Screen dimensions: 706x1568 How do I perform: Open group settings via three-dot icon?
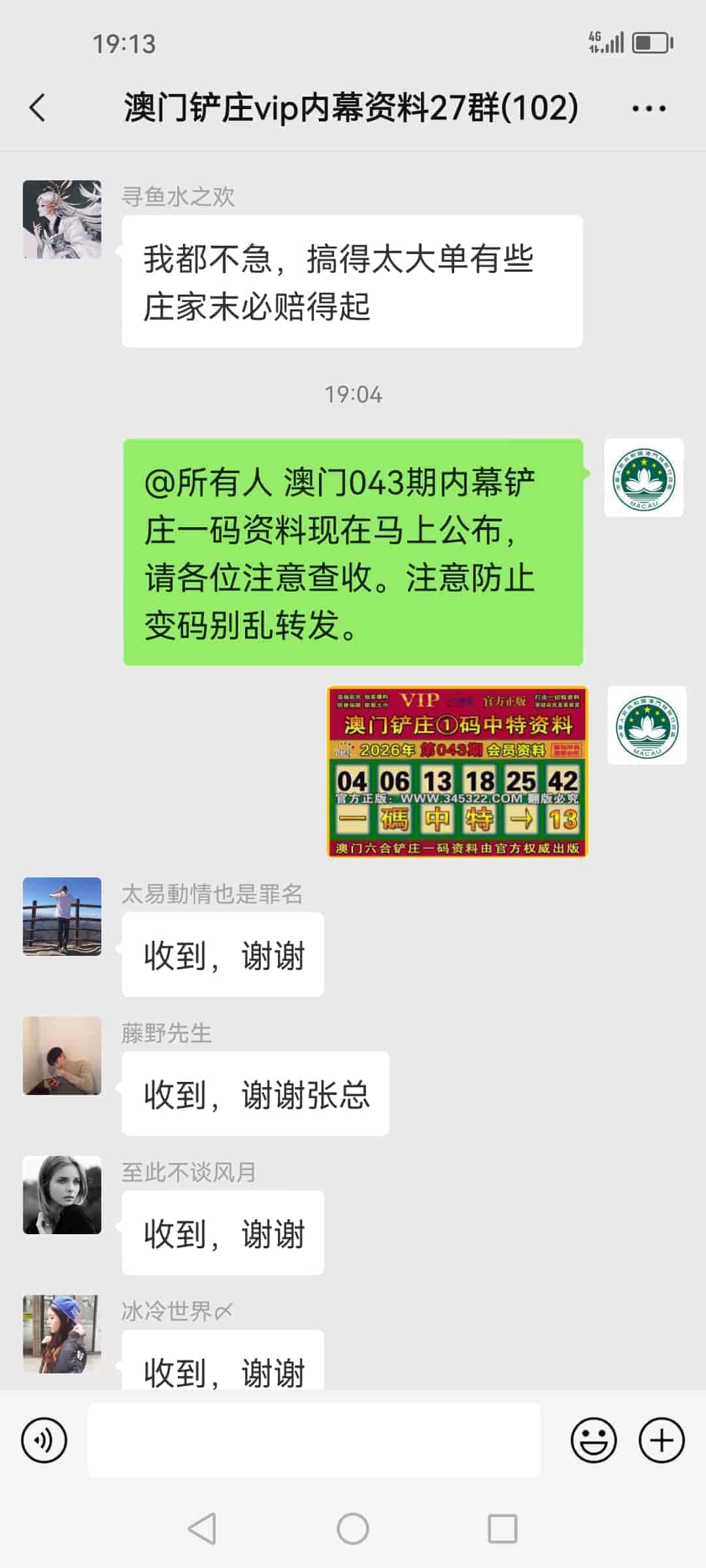click(650, 108)
